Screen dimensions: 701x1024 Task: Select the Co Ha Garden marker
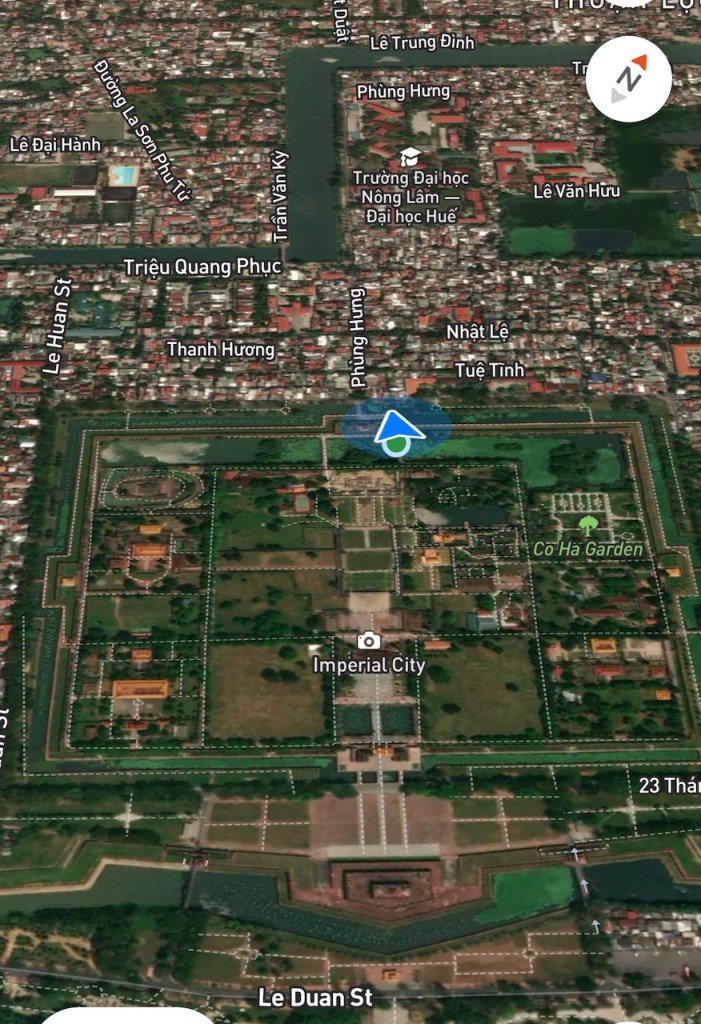coord(588,524)
